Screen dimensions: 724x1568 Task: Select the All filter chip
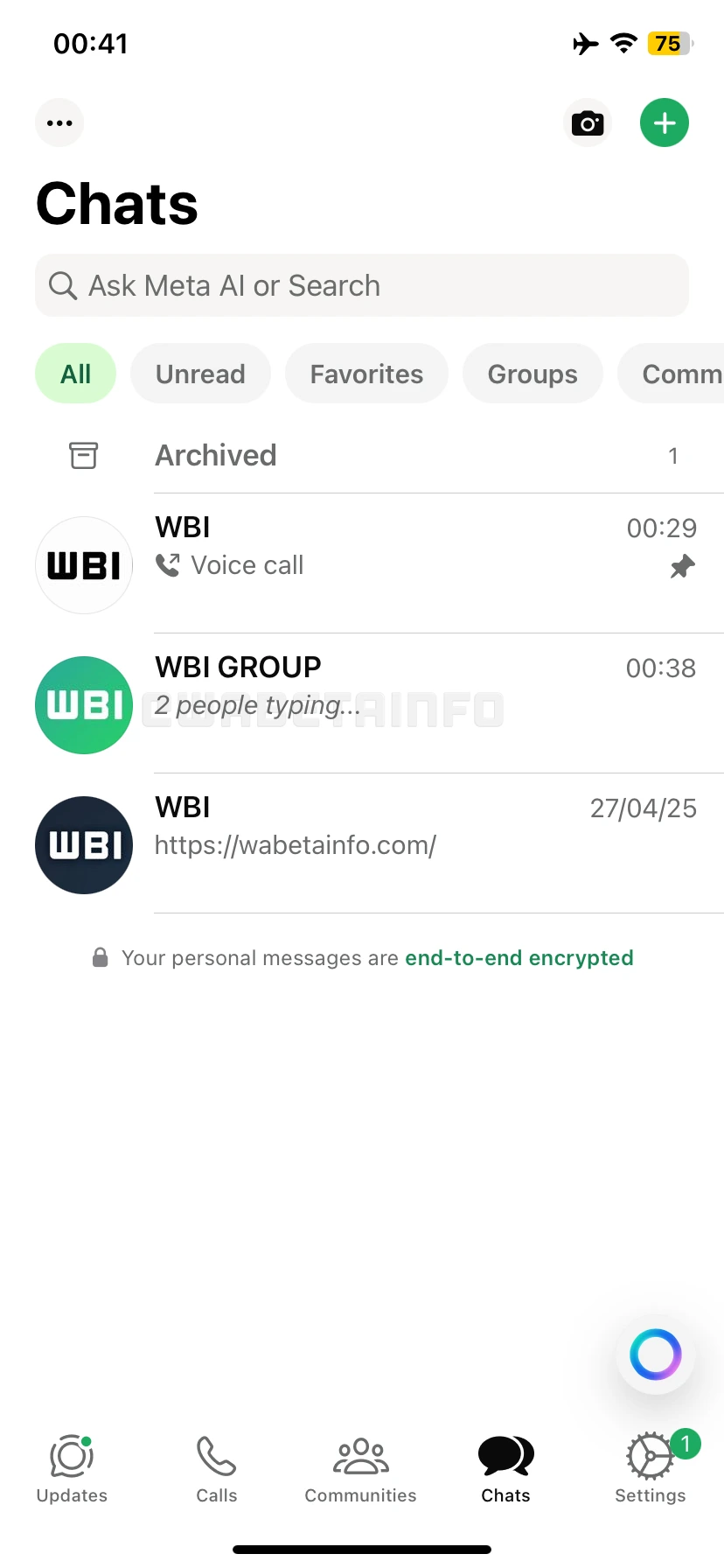tap(75, 374)
